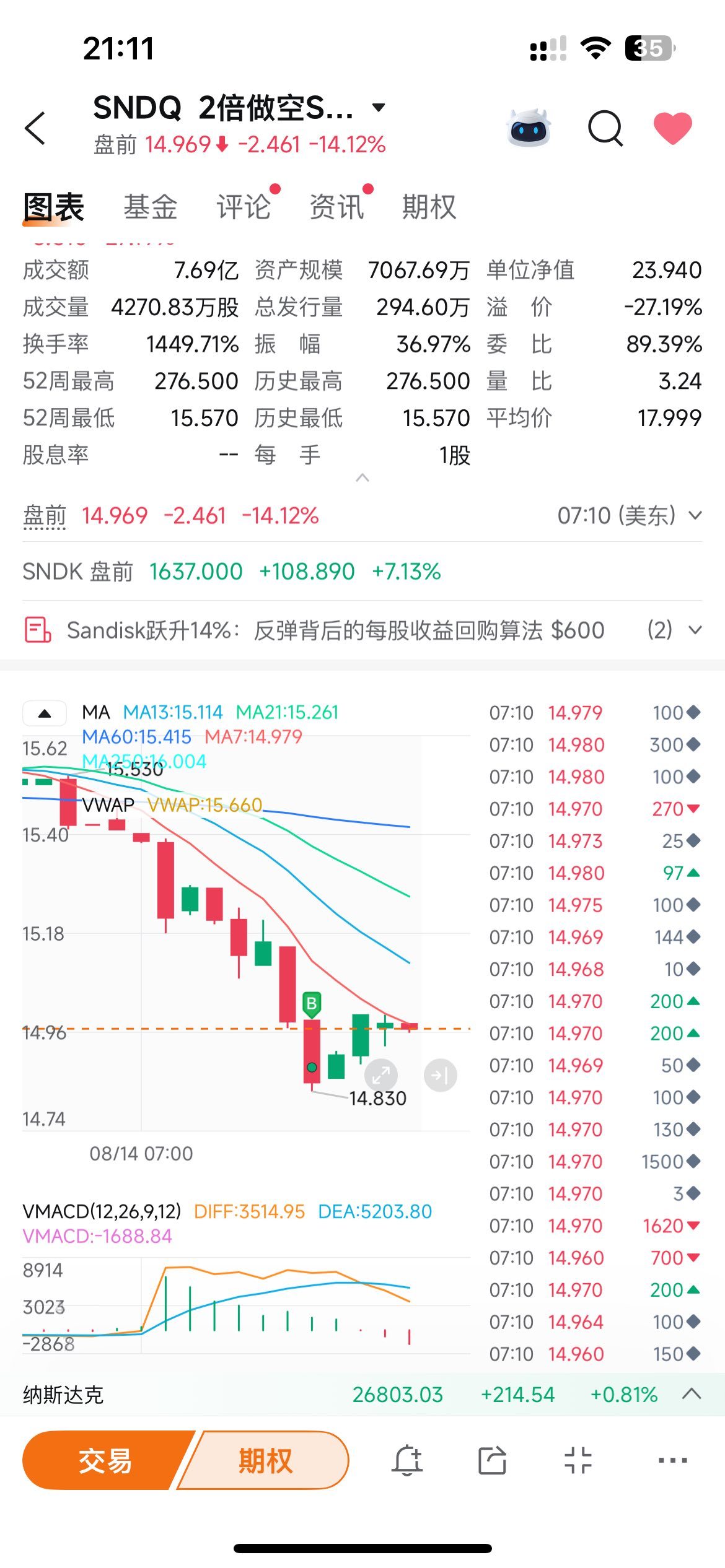Open the Sandisk跃升14% news headline
Viewport: 725px width, 1568px height.
click(x=336, y=630)
